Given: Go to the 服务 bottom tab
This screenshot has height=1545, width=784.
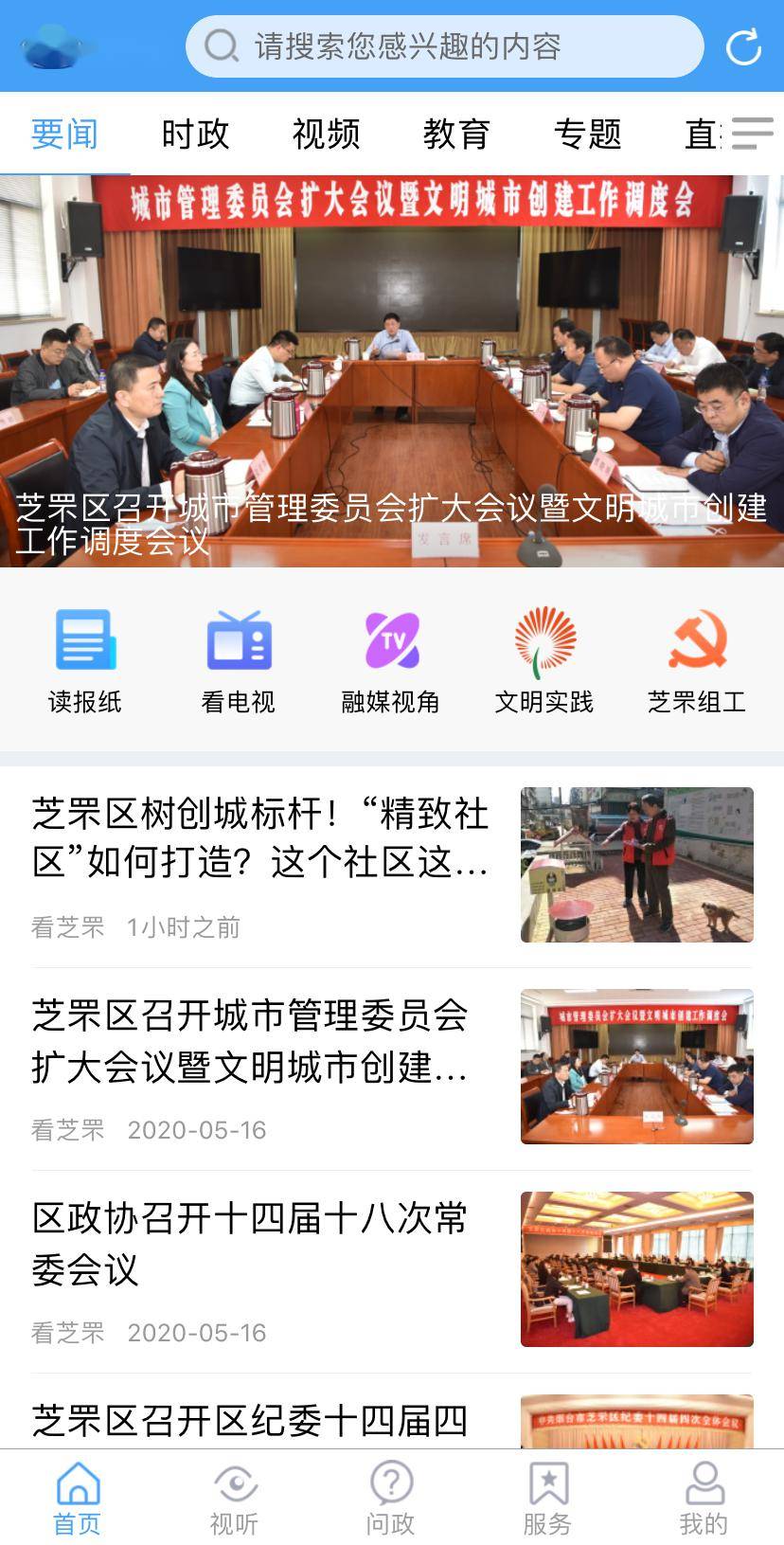Looking at the screenshot, I should tap(548, 1499).
